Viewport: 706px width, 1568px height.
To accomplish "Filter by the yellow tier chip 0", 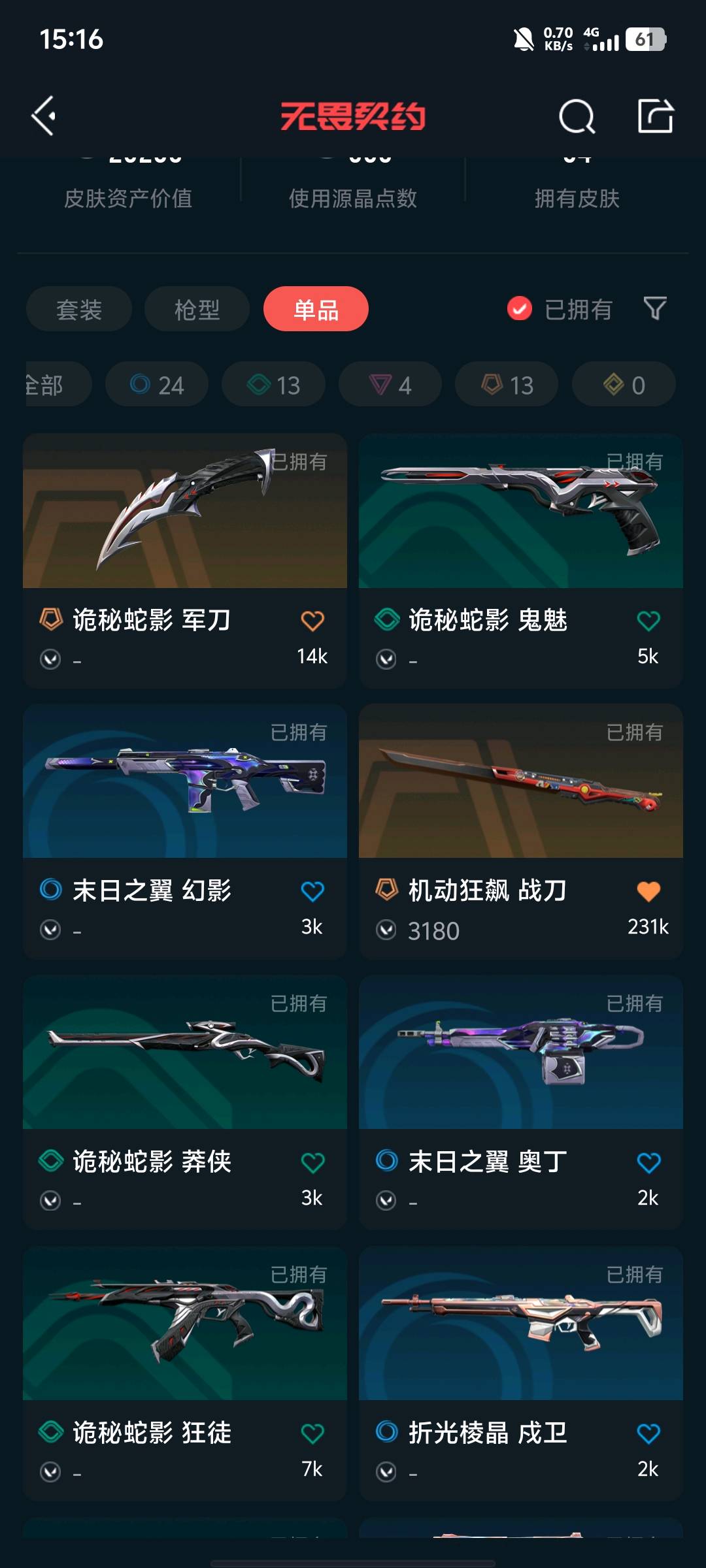I will pyautogui.click(x=623, y=385).
